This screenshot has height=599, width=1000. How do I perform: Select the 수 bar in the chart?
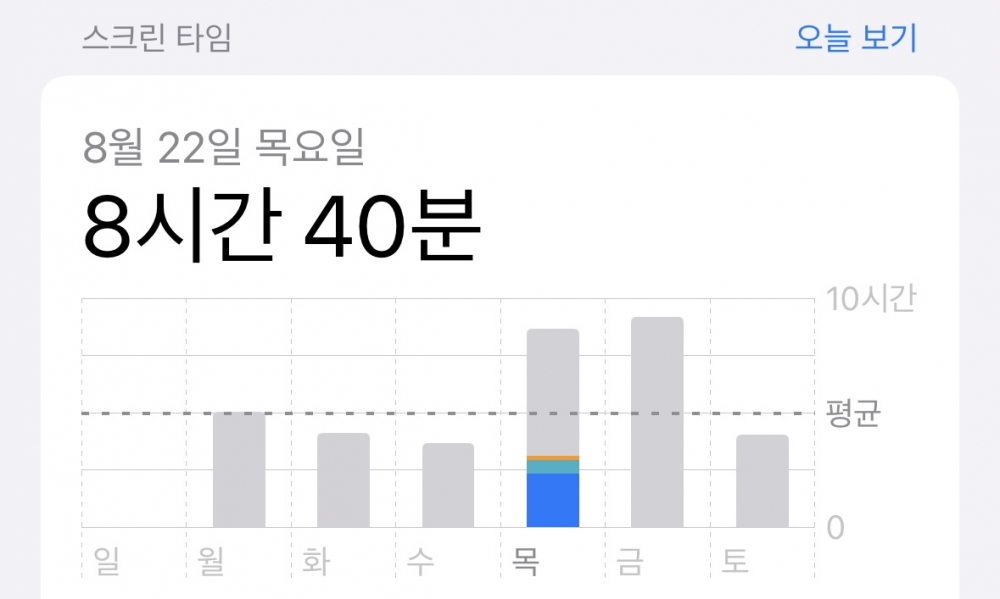pos(448,485)
